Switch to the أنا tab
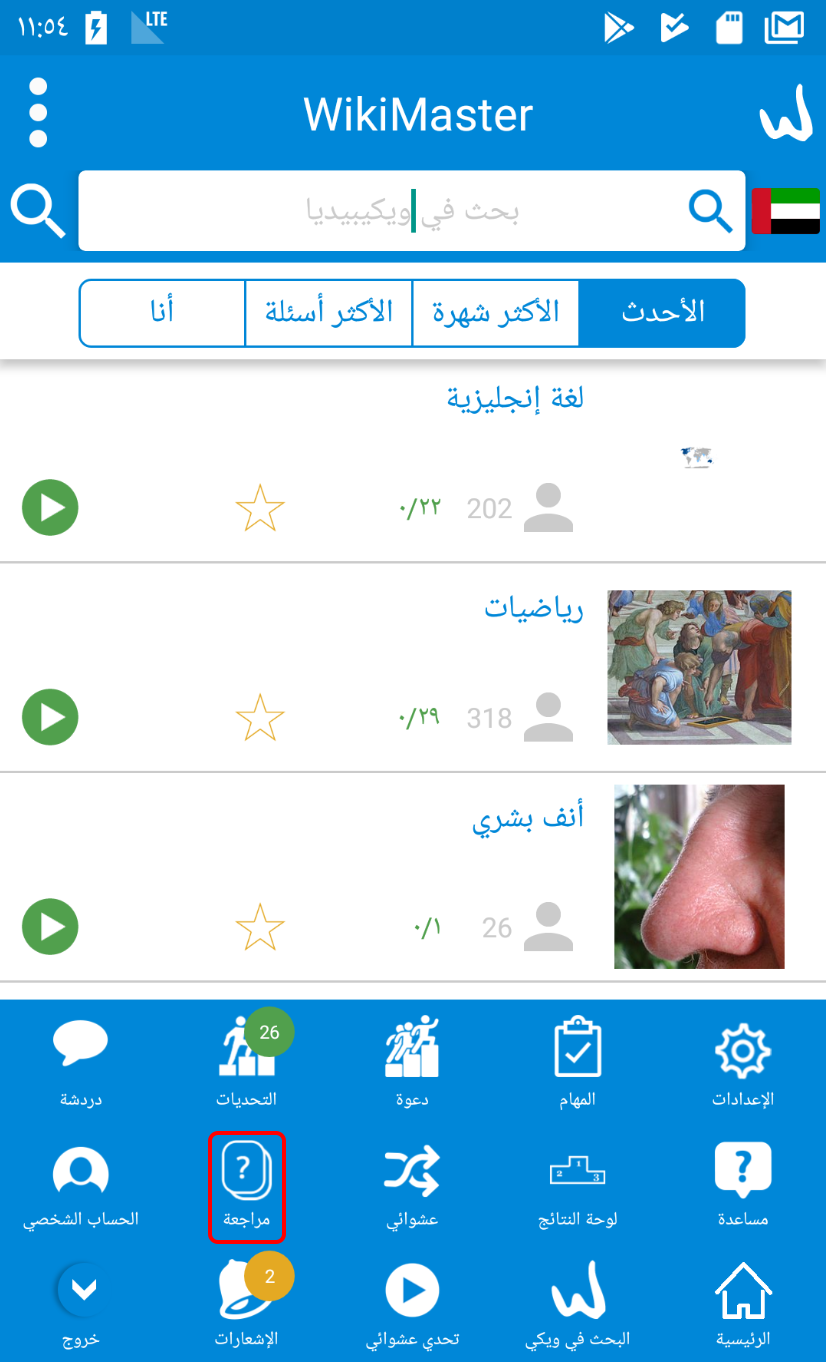The image size is (826, 1362). 162,313
